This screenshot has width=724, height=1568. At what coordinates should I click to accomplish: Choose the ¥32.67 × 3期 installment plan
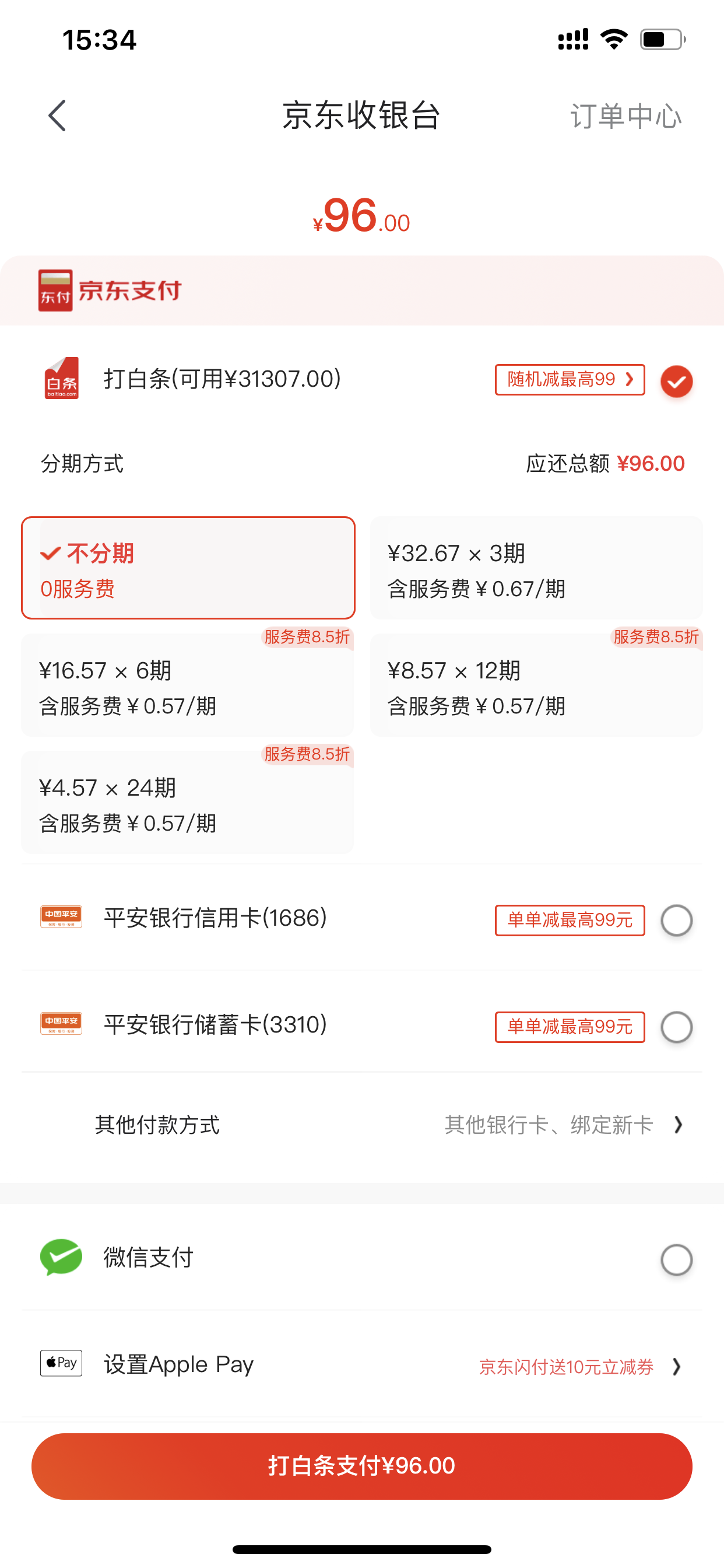coord(536,568)
